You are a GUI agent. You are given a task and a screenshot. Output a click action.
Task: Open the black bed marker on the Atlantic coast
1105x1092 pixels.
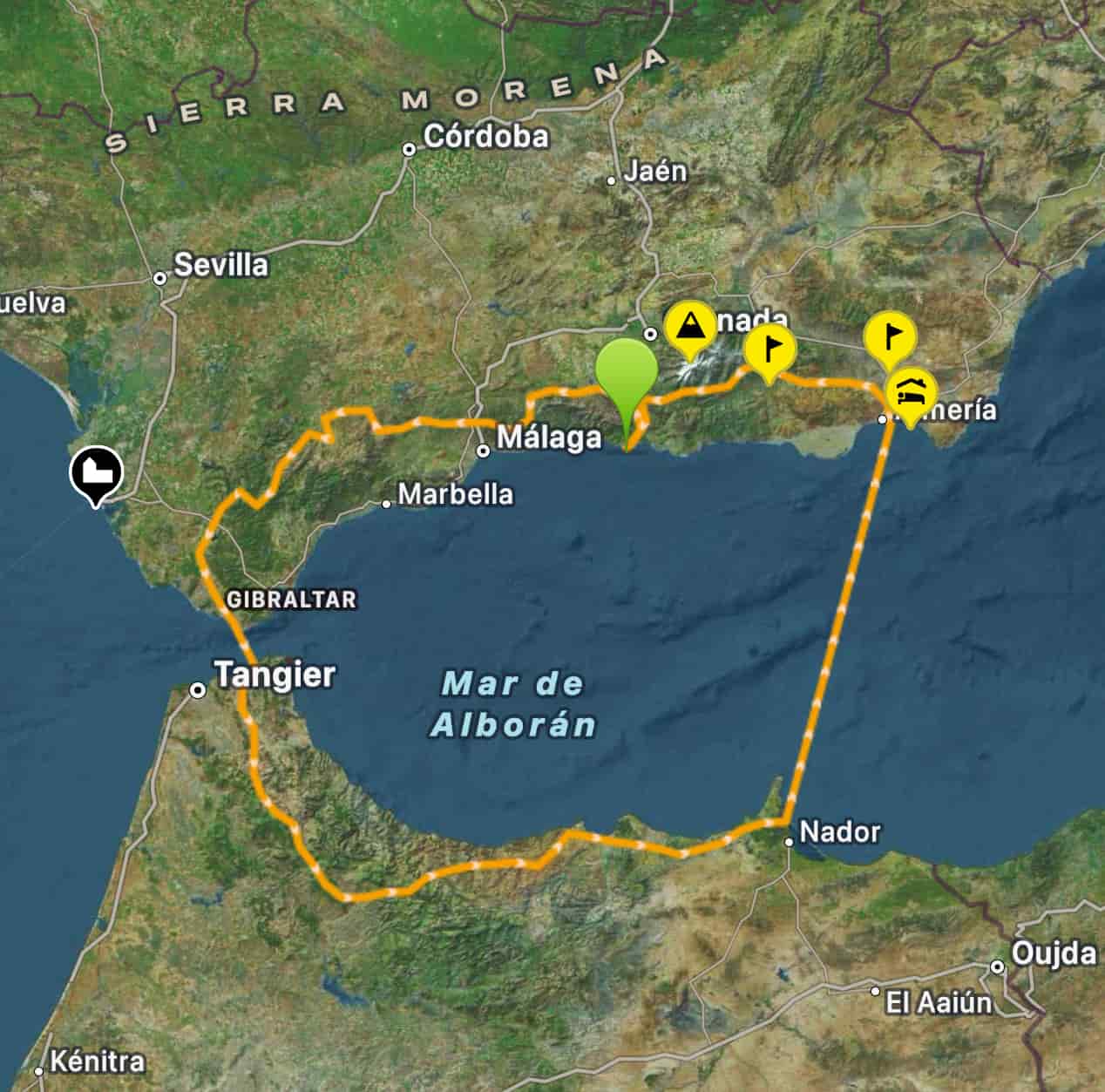96,474
